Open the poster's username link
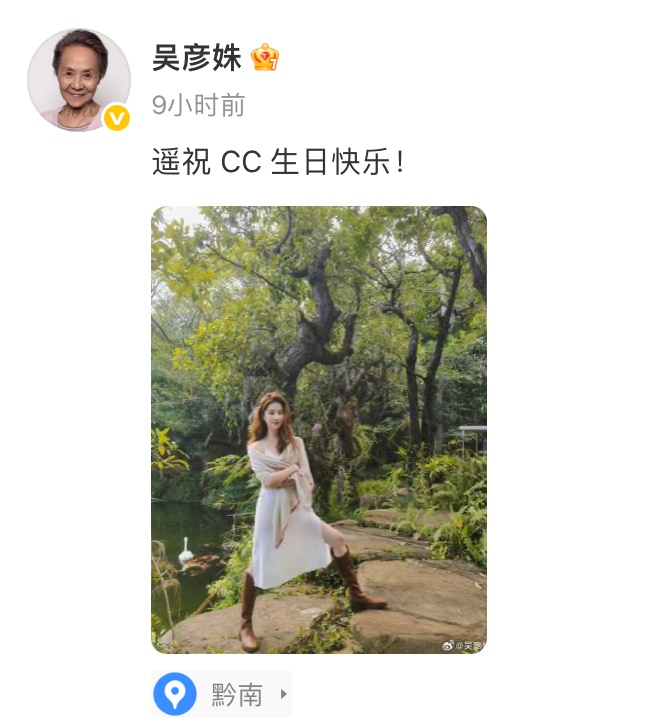 pyautogui.click(x=197, y=58)
